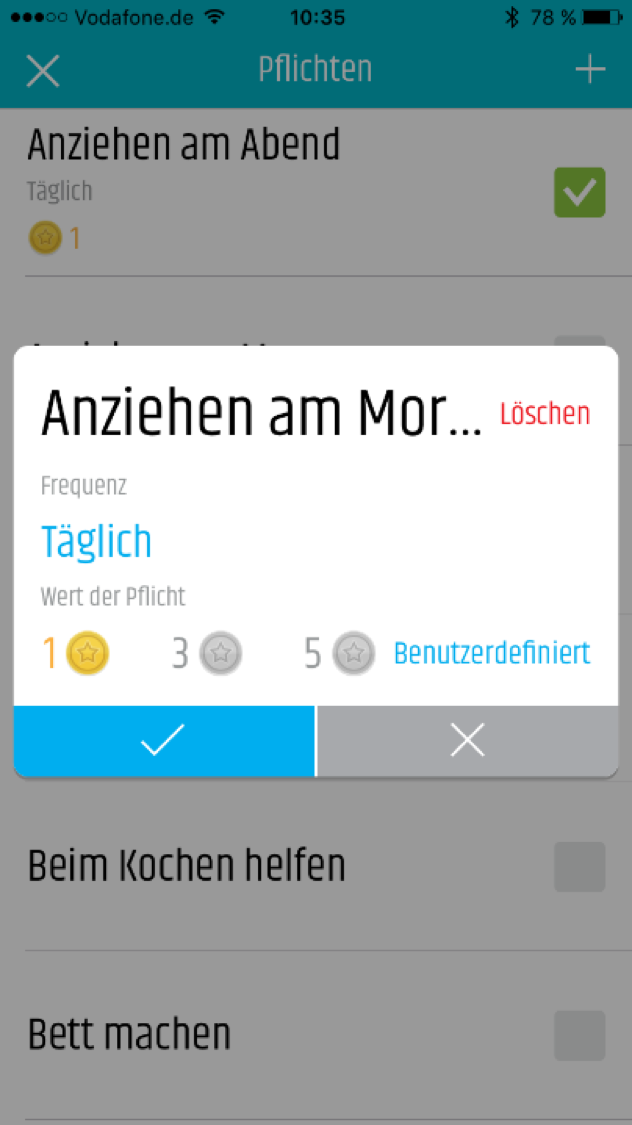
Task: Delete the chore via Löschen
Action: tap(545, 413)
